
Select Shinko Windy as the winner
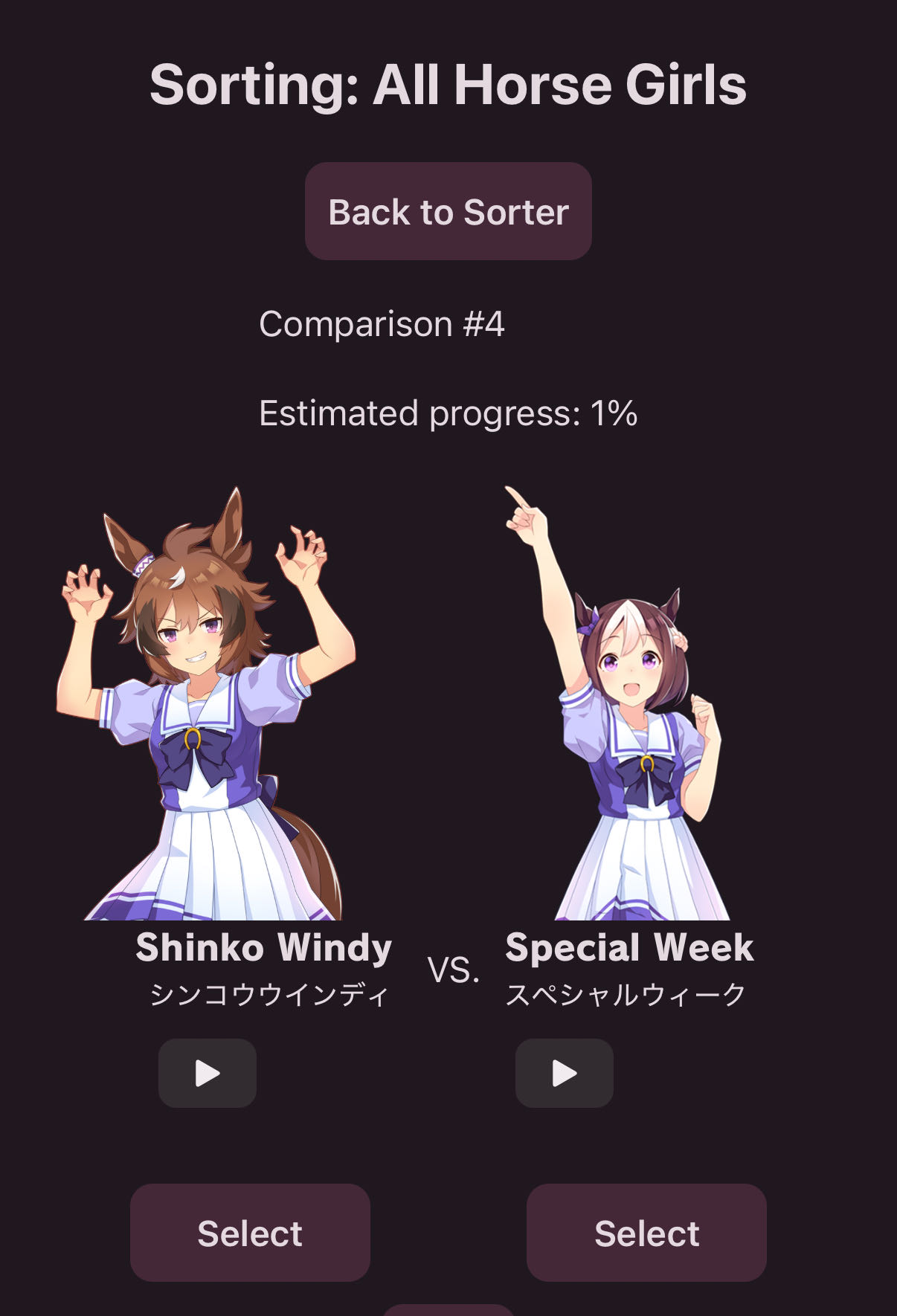click(x=250, y=1233)
